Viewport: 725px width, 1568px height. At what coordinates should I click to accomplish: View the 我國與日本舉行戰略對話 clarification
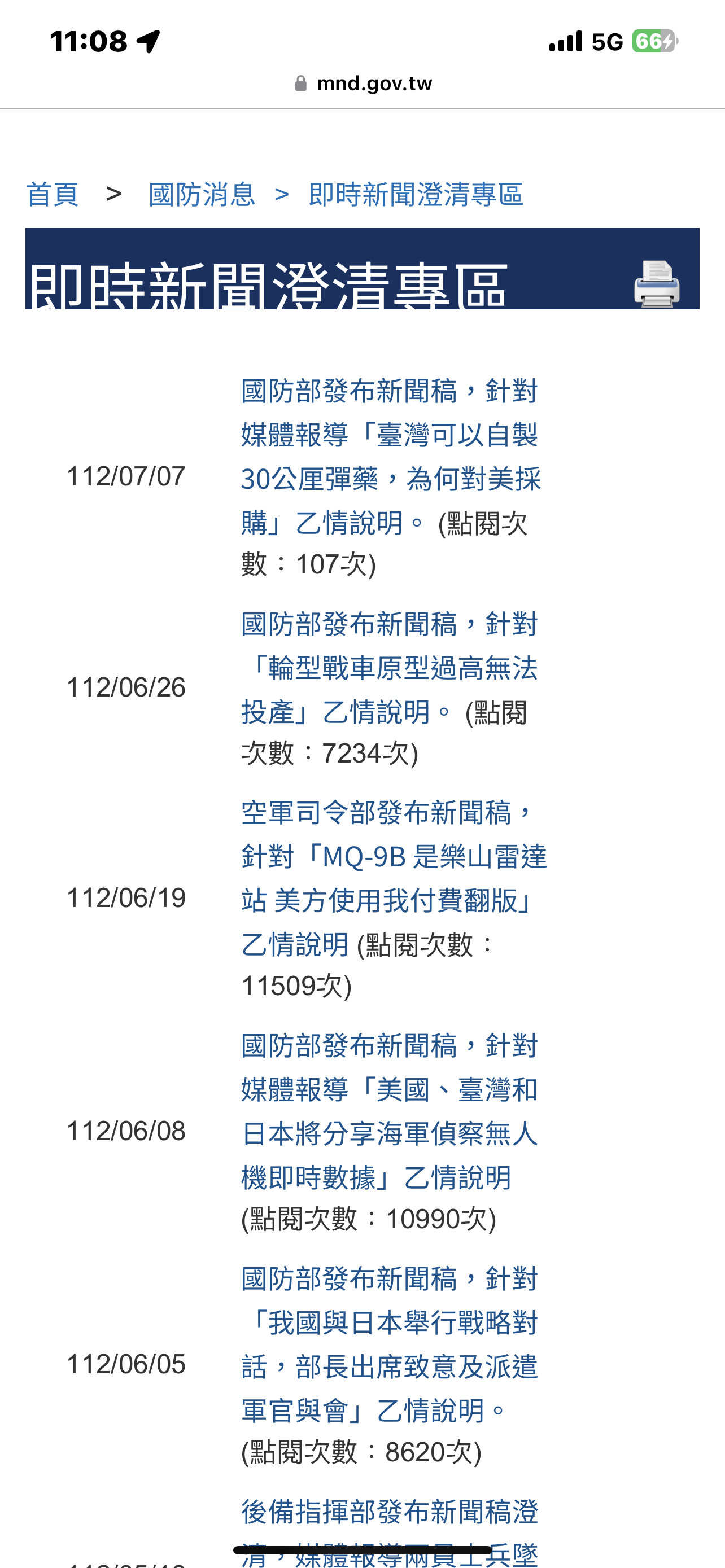coord(390,1344)
